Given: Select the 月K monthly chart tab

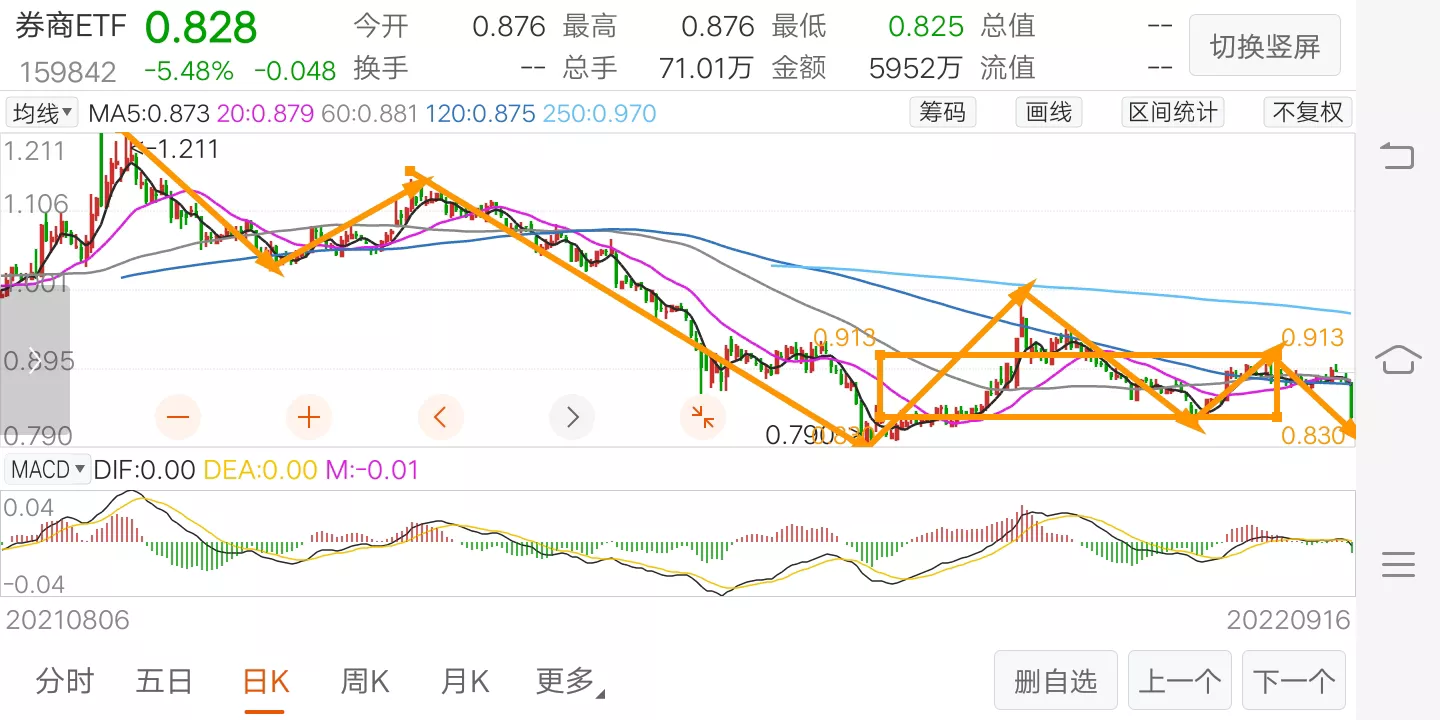Looking at the screenshot, I should (x=465, y=682).
